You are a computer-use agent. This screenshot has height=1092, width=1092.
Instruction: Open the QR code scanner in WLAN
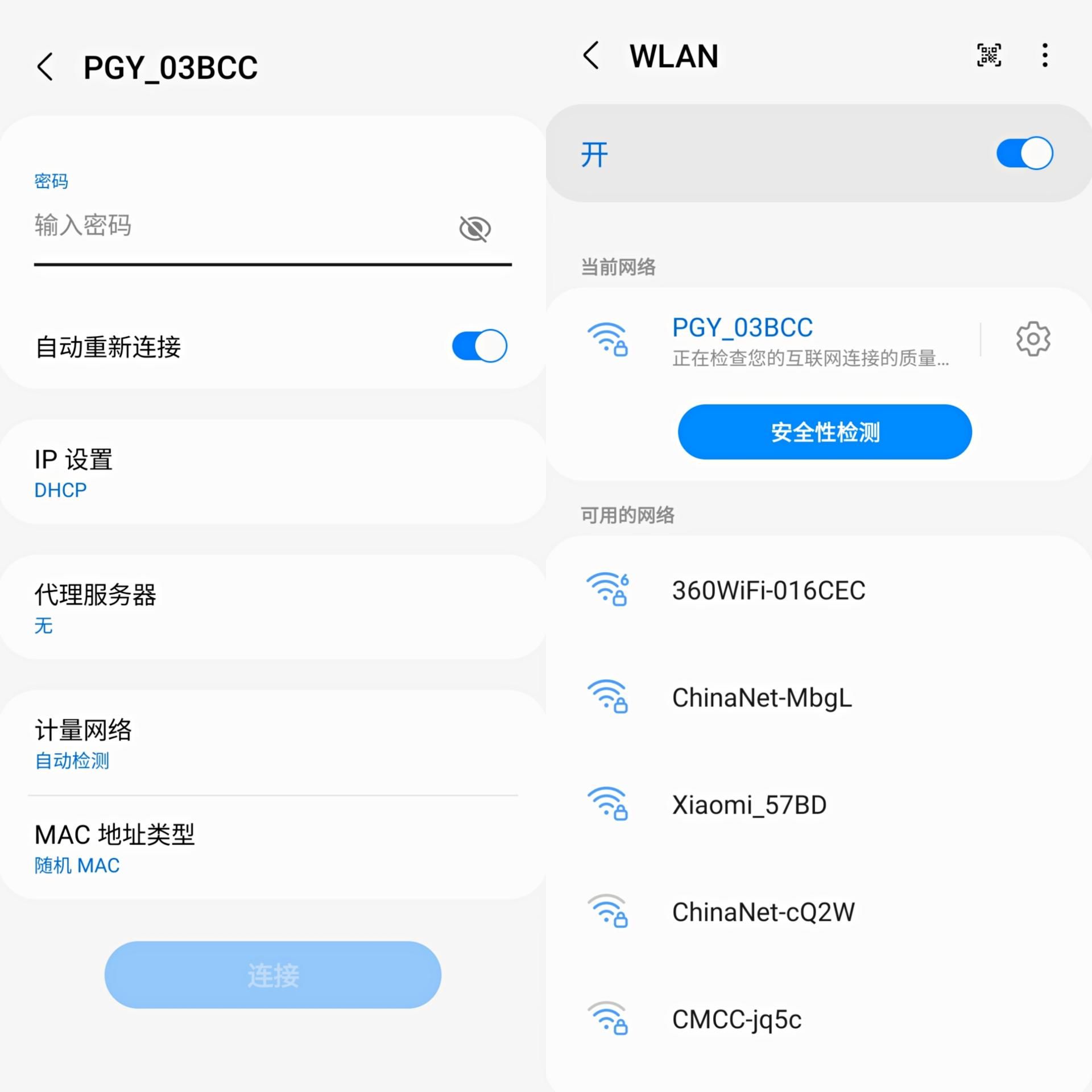pos(989,56)
